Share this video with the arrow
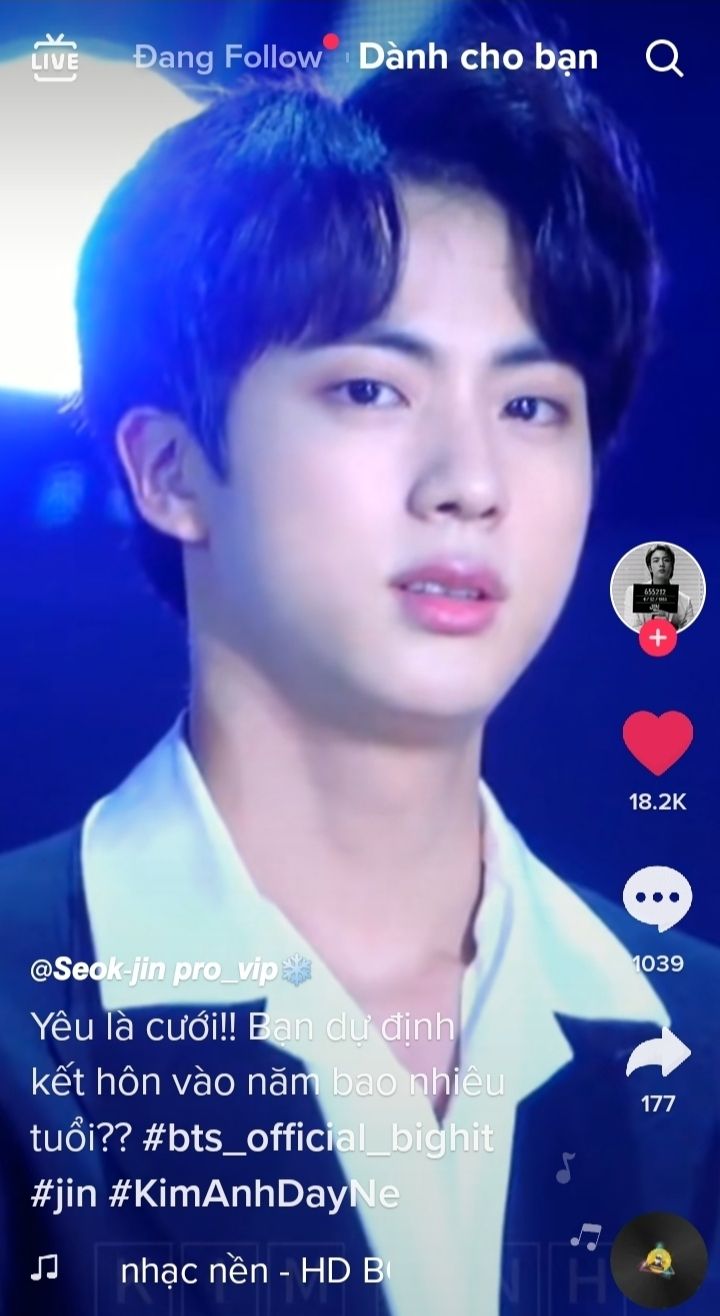The height and width of the screenshot is (1316, 720). pos(657,1053)
